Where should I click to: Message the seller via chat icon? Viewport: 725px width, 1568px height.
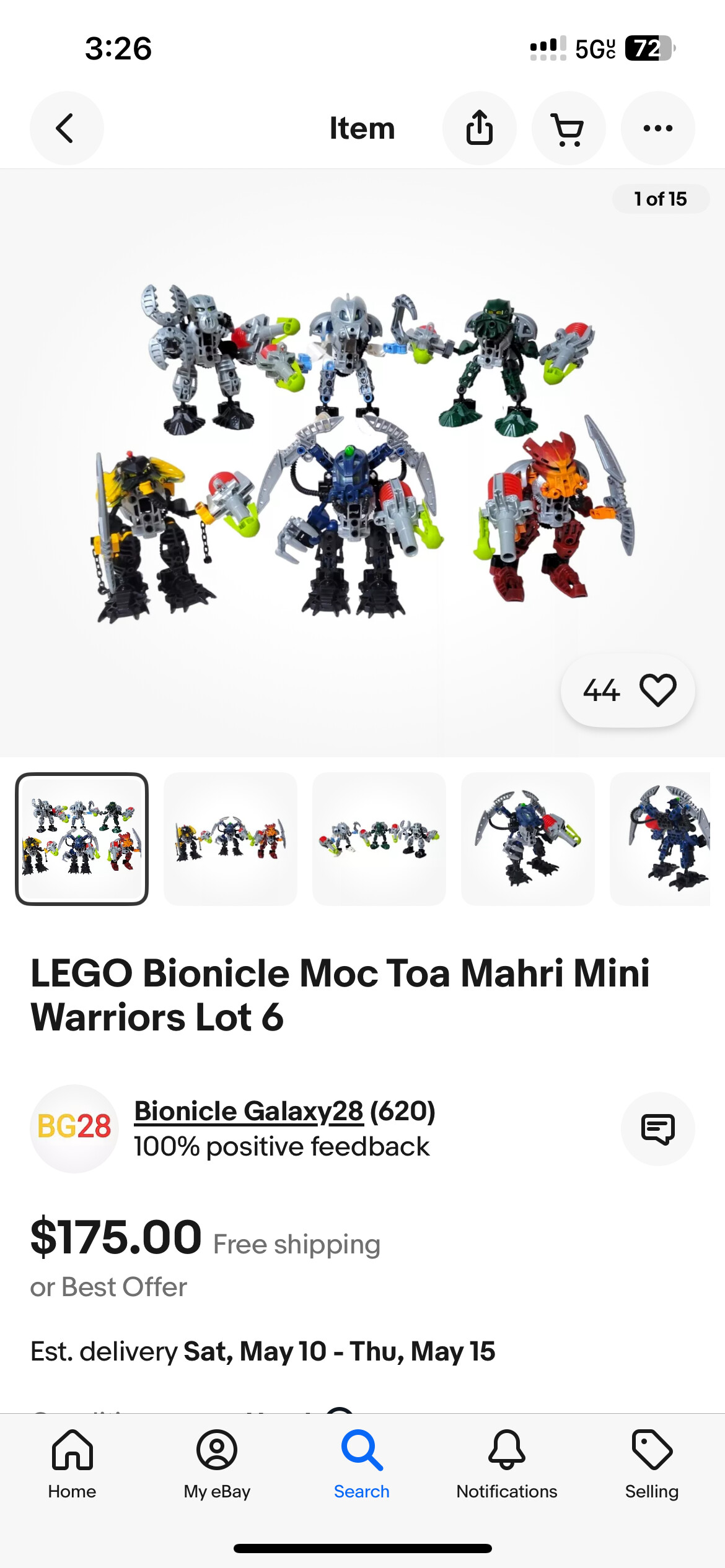coord(657,1129)
